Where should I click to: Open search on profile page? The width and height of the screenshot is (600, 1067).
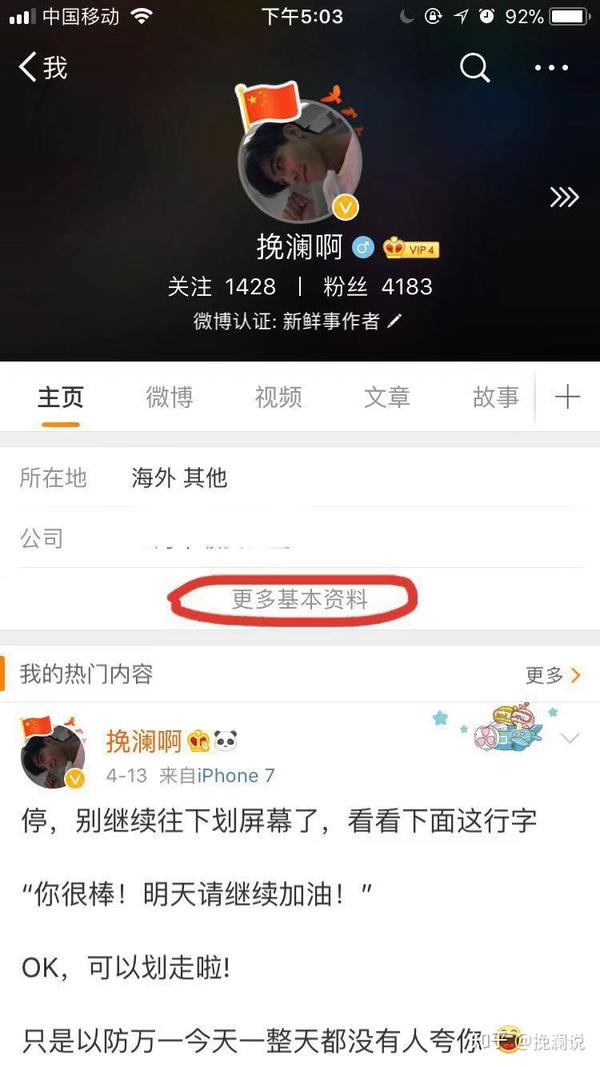tap(474, 68)
